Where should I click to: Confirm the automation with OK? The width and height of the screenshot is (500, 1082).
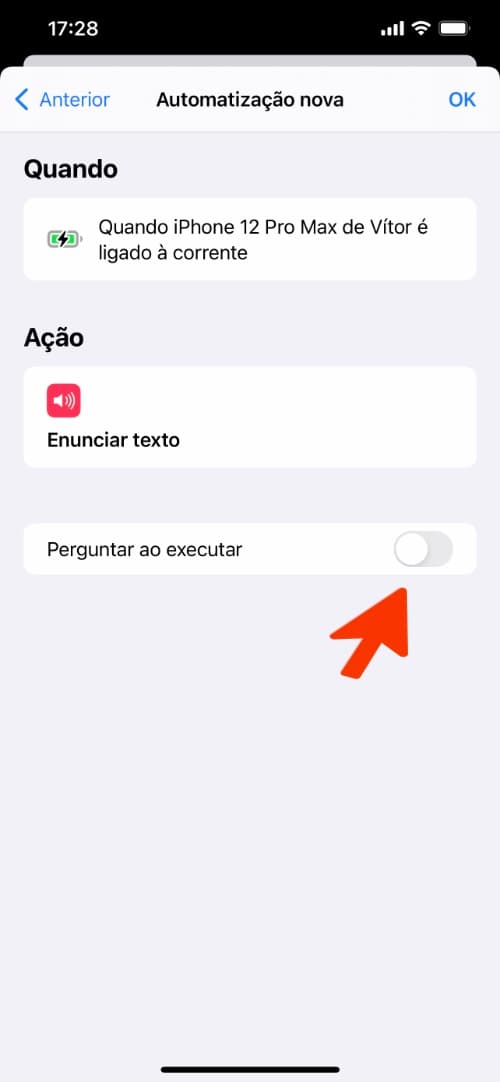462,99
